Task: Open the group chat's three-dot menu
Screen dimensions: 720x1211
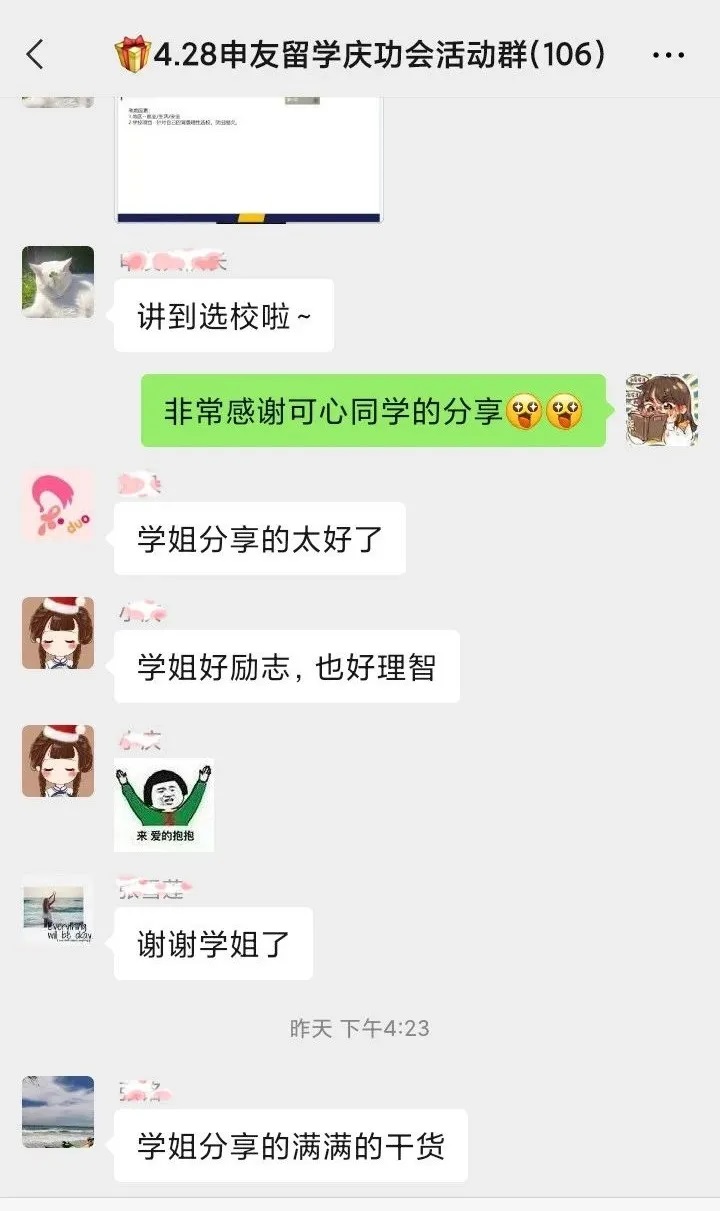Action: coord(668,55)
